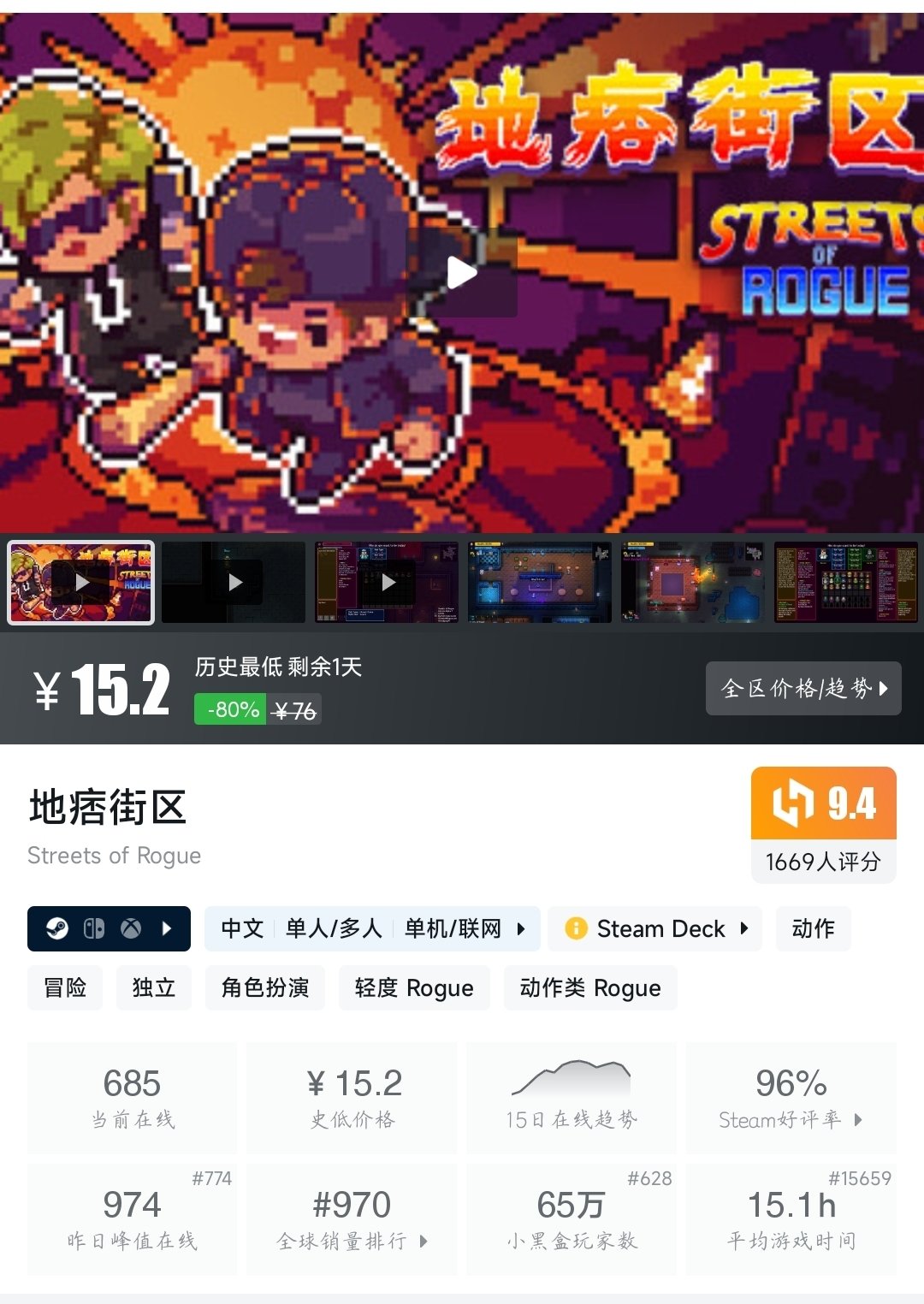Open Steam好评率 96% details
The height and width of the screenshot is (1304, 924).
click(x=791, y=1097)
